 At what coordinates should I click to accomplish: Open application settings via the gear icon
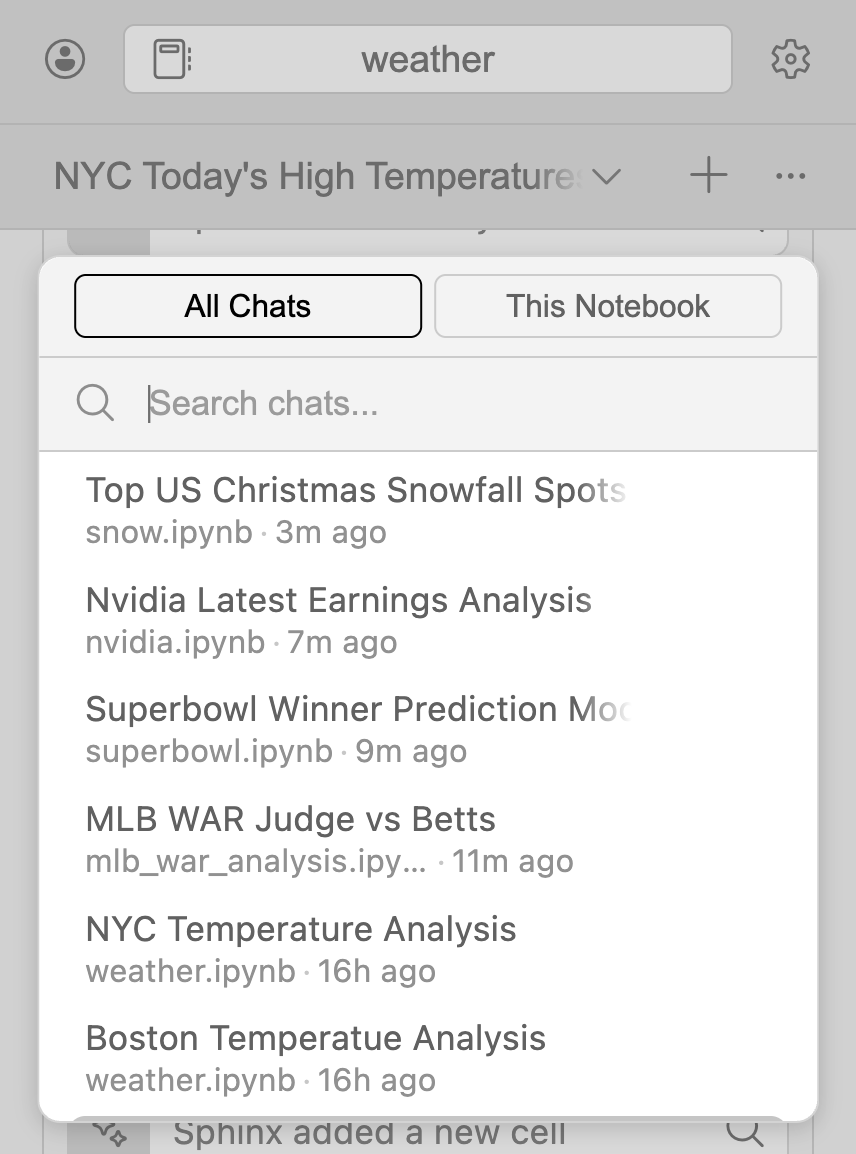790,59
